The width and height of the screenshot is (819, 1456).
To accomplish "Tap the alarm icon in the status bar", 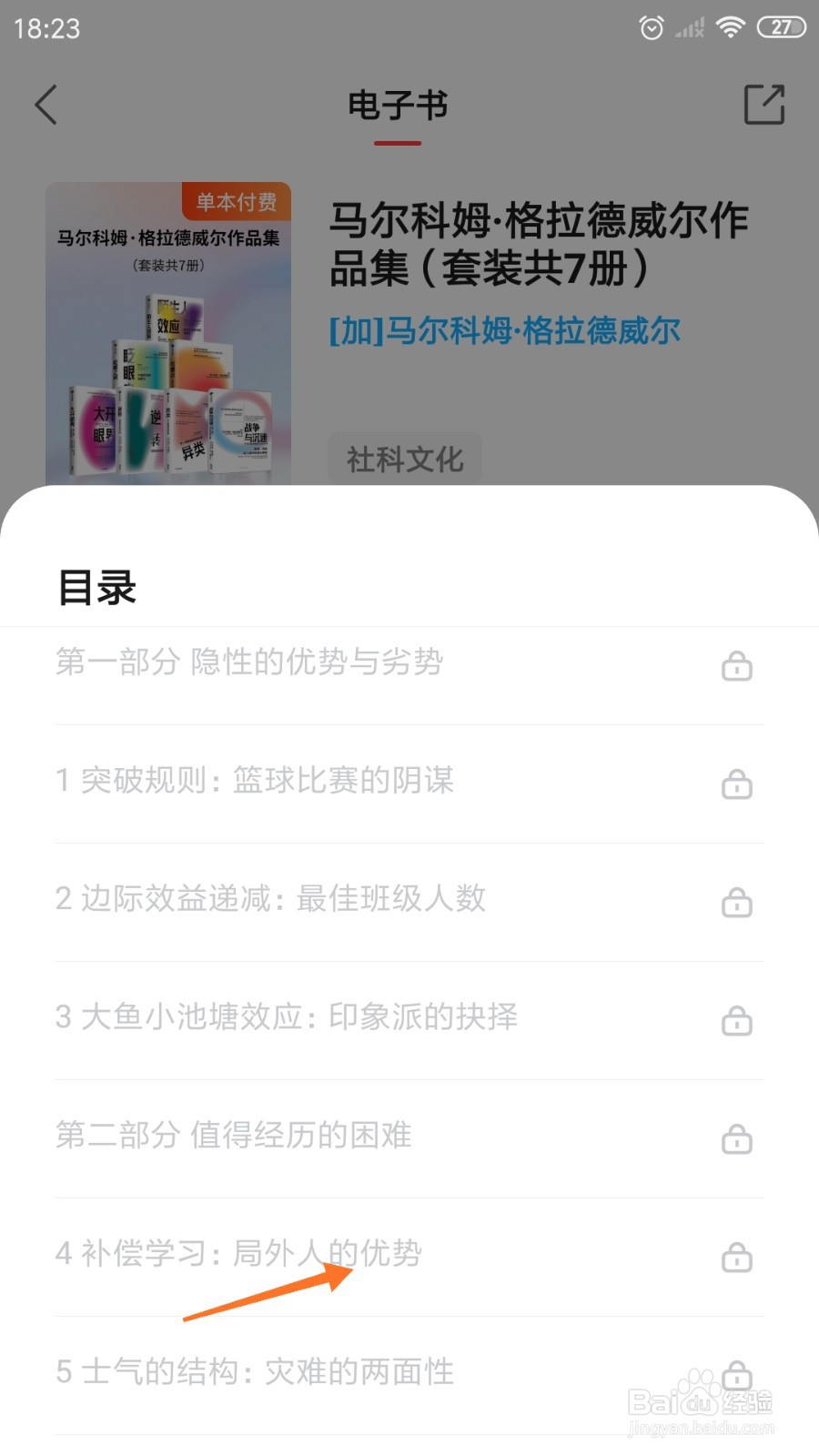I will [x=652, y=27].
